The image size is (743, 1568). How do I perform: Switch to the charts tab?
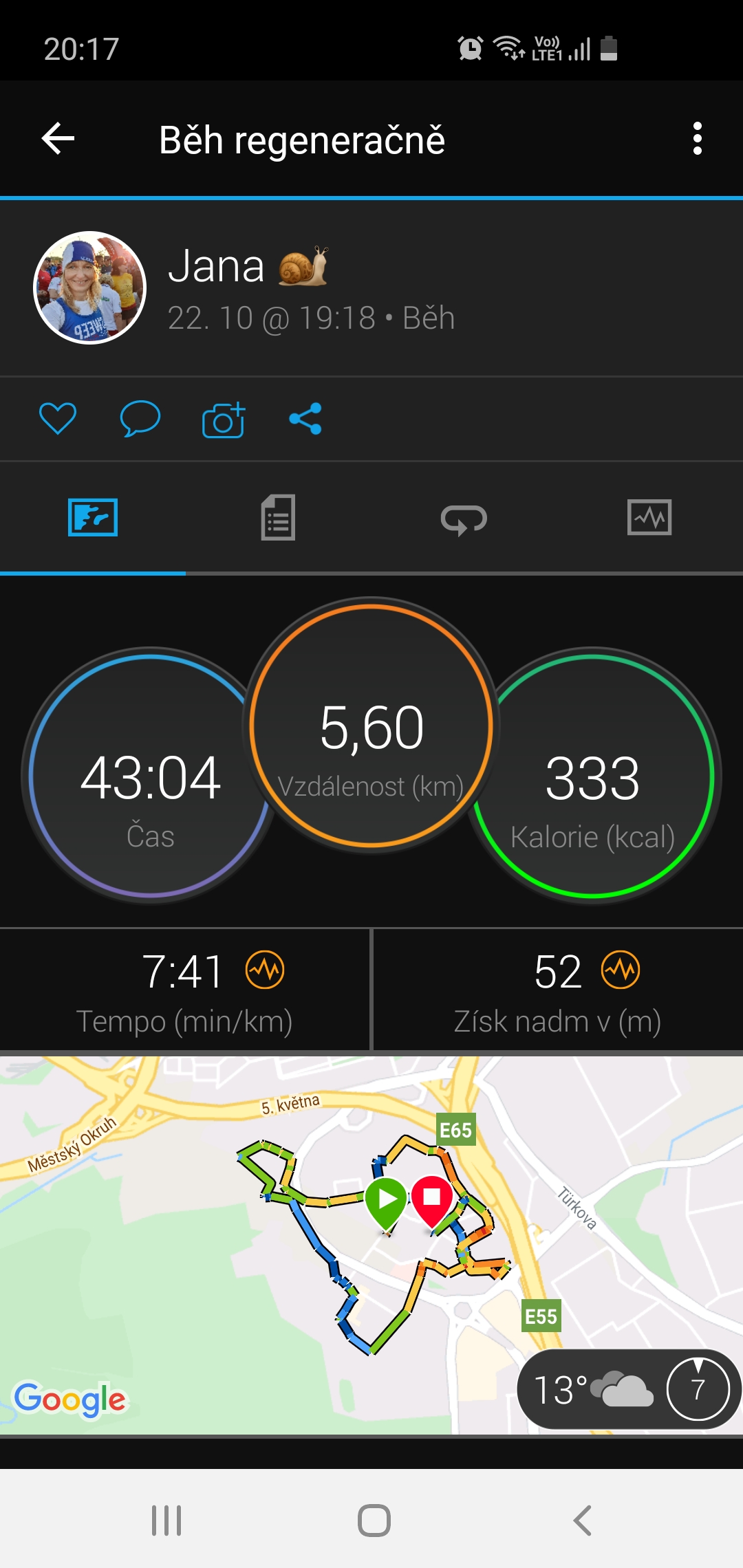pyautogui.click(x=649, y=517)
